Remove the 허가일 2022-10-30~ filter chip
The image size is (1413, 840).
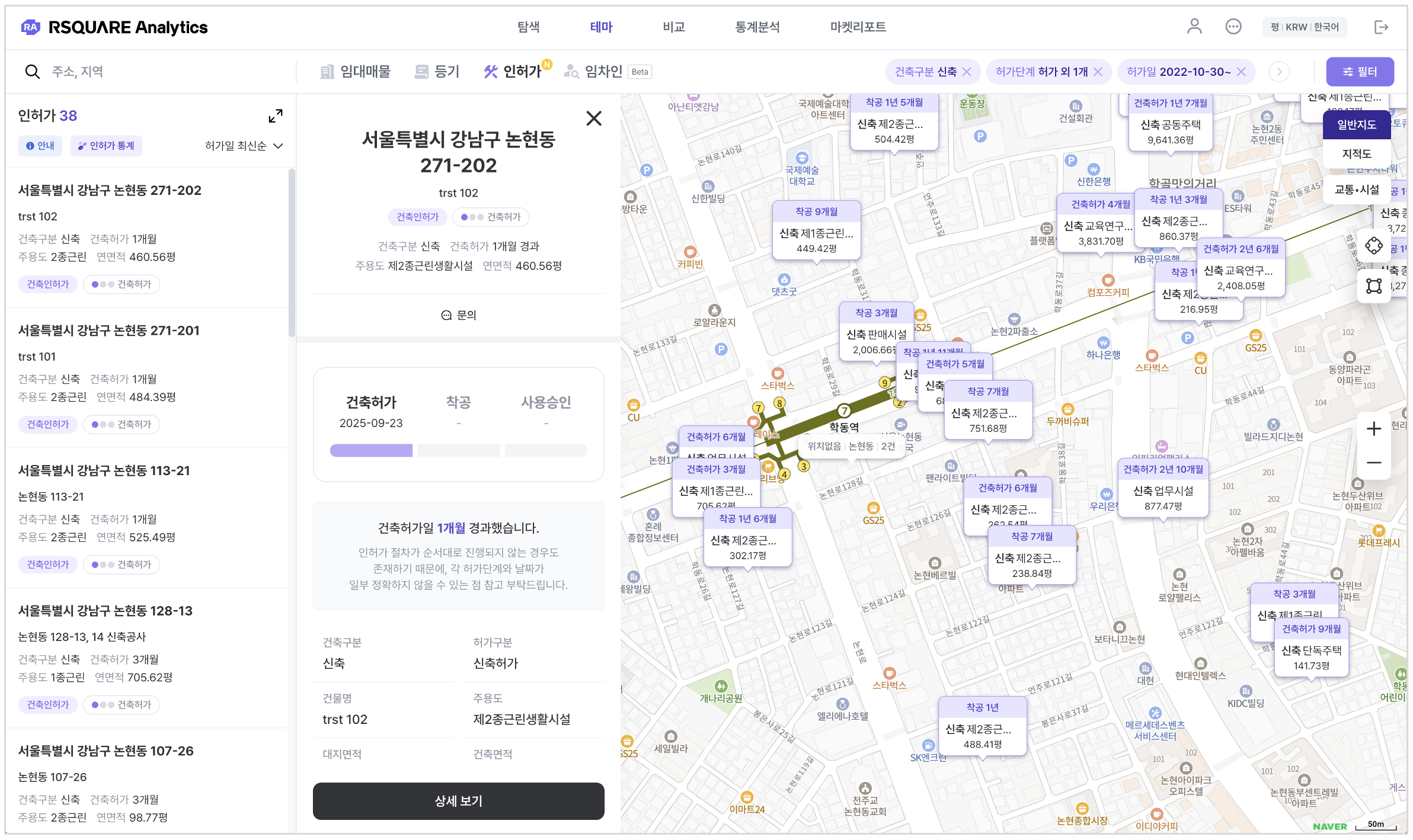tap(1241, 72)
